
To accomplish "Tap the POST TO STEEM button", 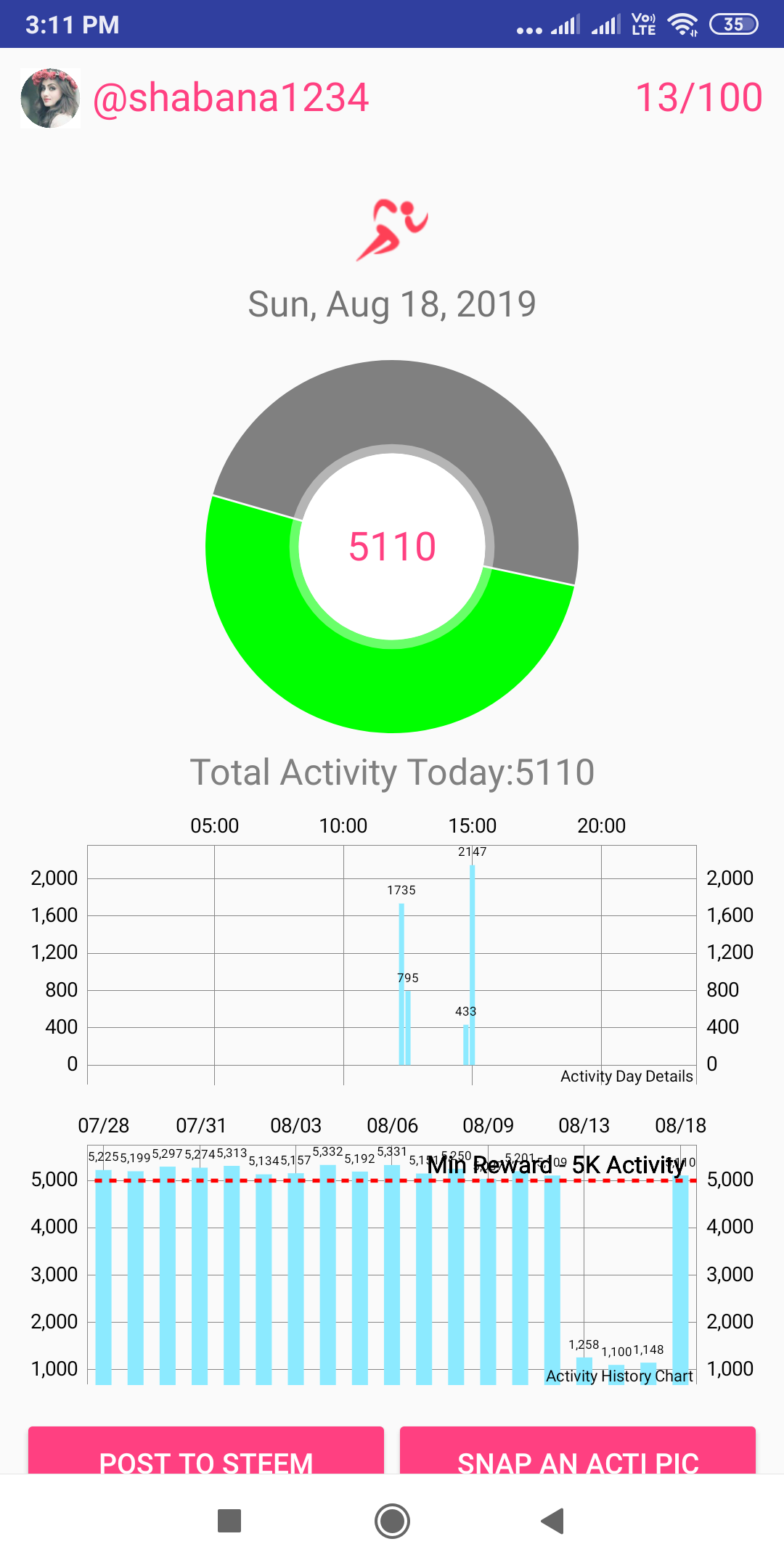I will 205,1450.
